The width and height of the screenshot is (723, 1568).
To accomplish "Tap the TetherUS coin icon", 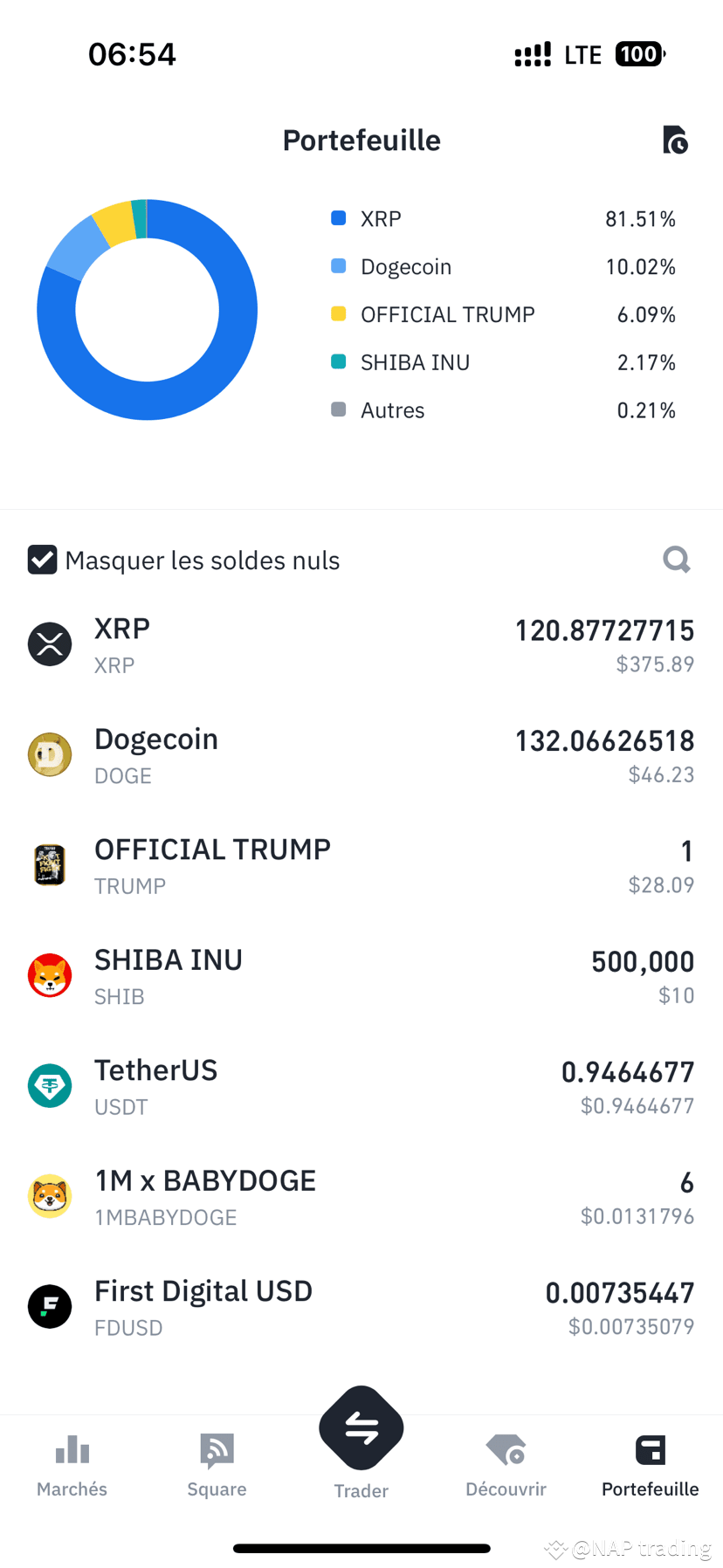I will 50,1086.
